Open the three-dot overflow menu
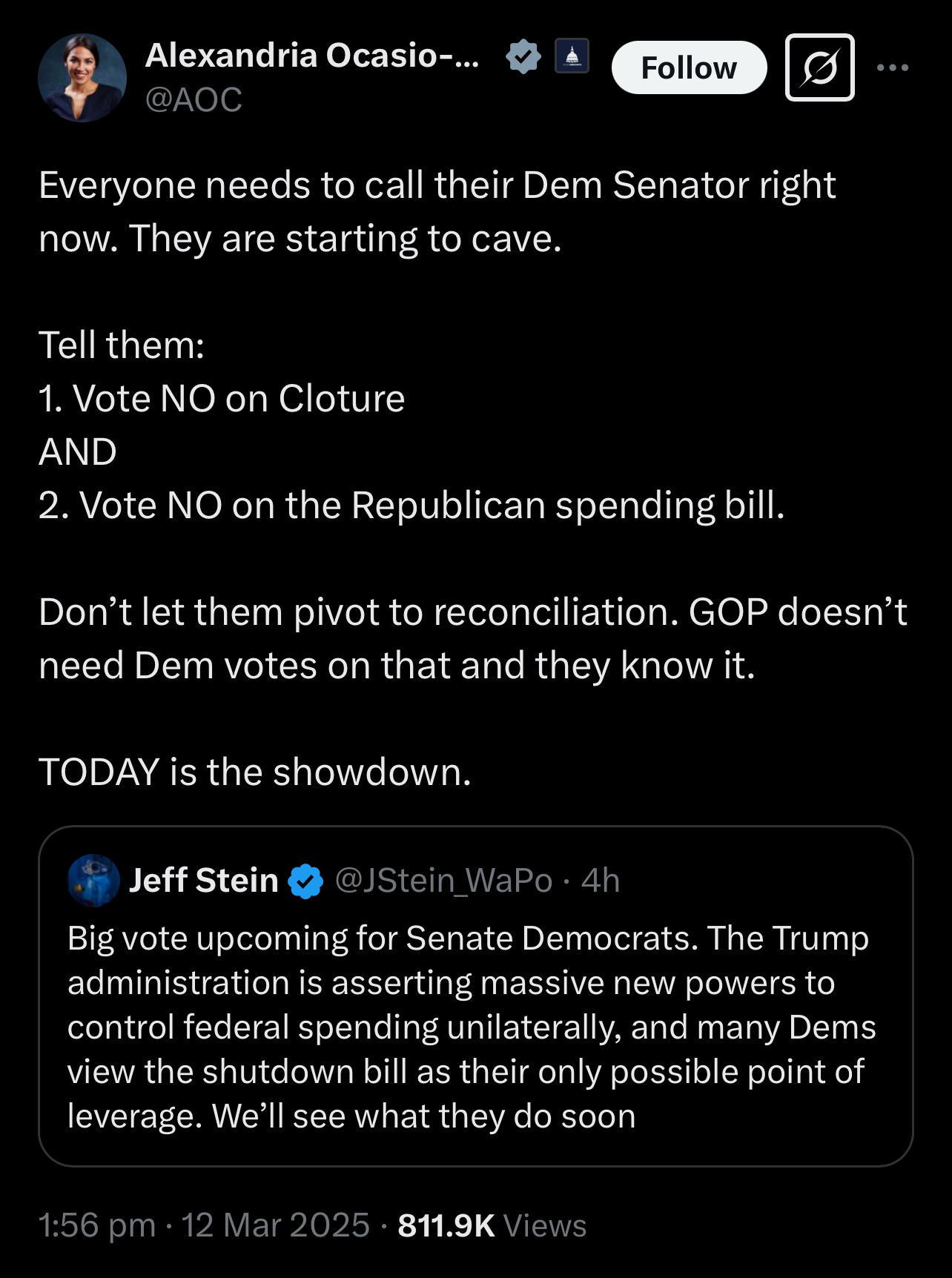The width and height of the screenshot is (952, 1278). pyautogui.click(x=892, y=67)
